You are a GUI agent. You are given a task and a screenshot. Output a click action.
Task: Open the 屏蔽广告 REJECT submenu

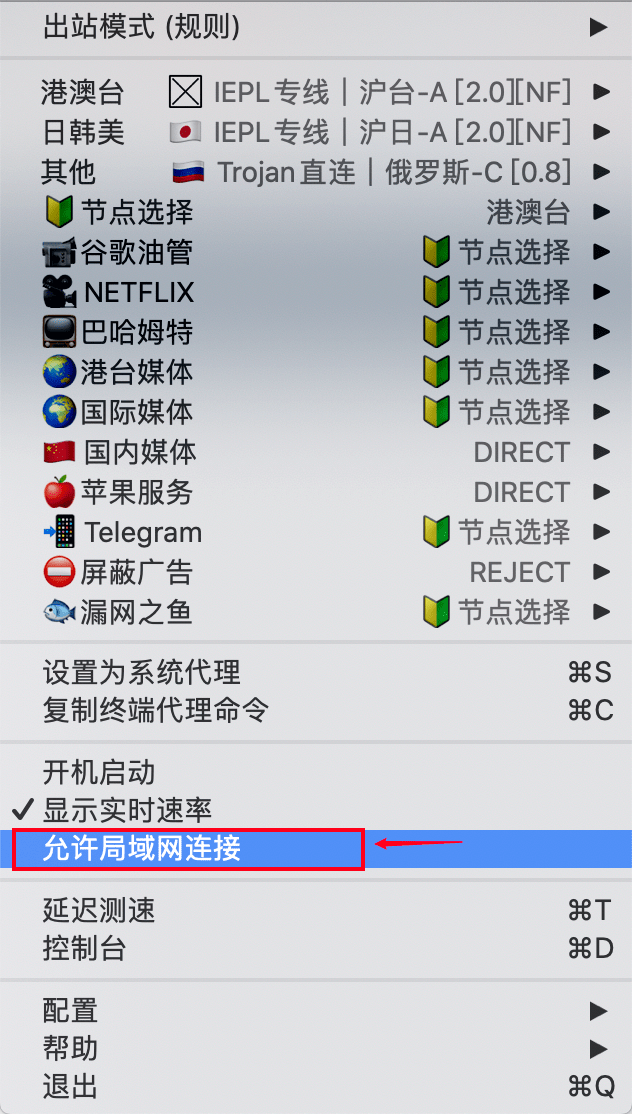(316, 572)
